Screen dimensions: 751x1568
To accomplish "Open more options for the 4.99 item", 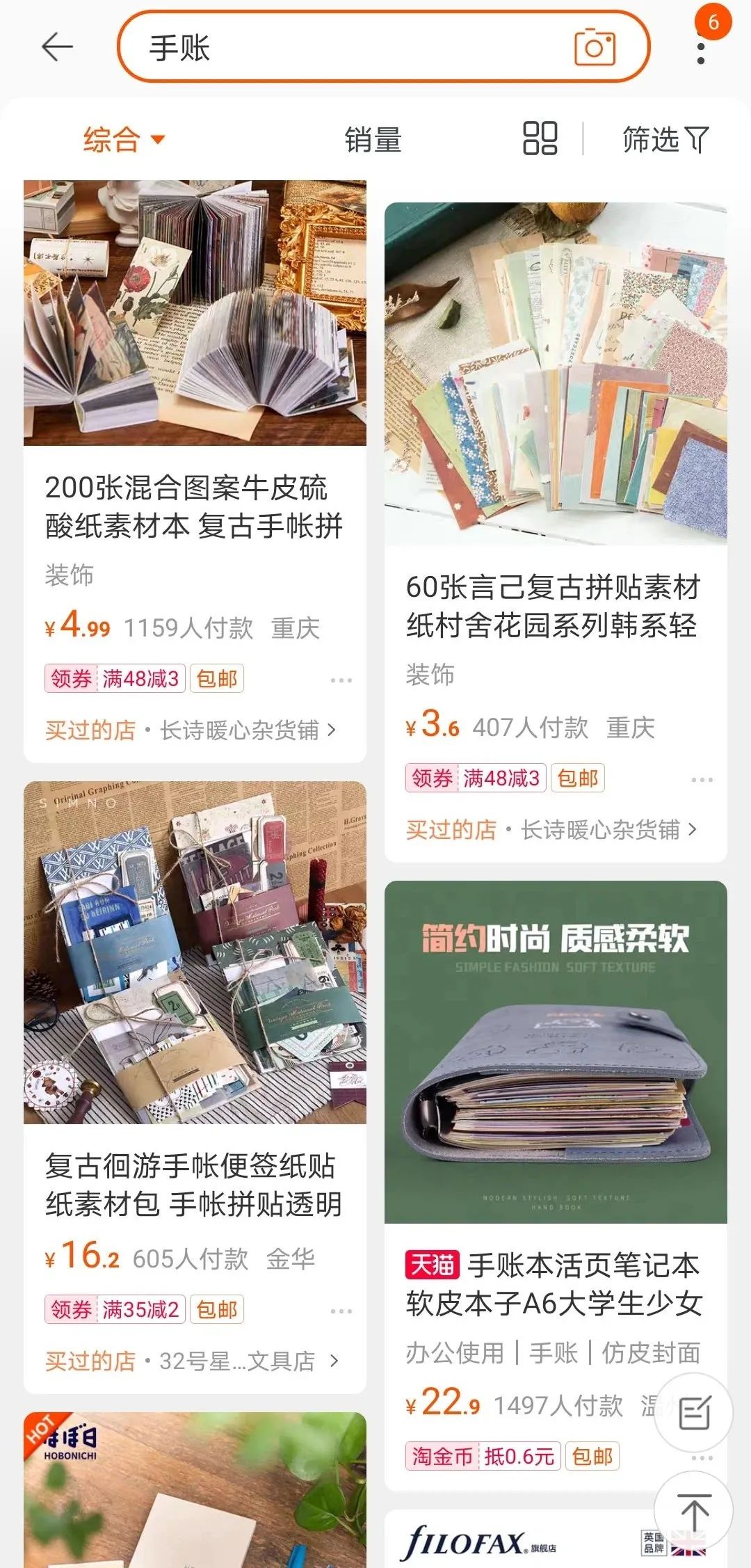I will (341, 680).
